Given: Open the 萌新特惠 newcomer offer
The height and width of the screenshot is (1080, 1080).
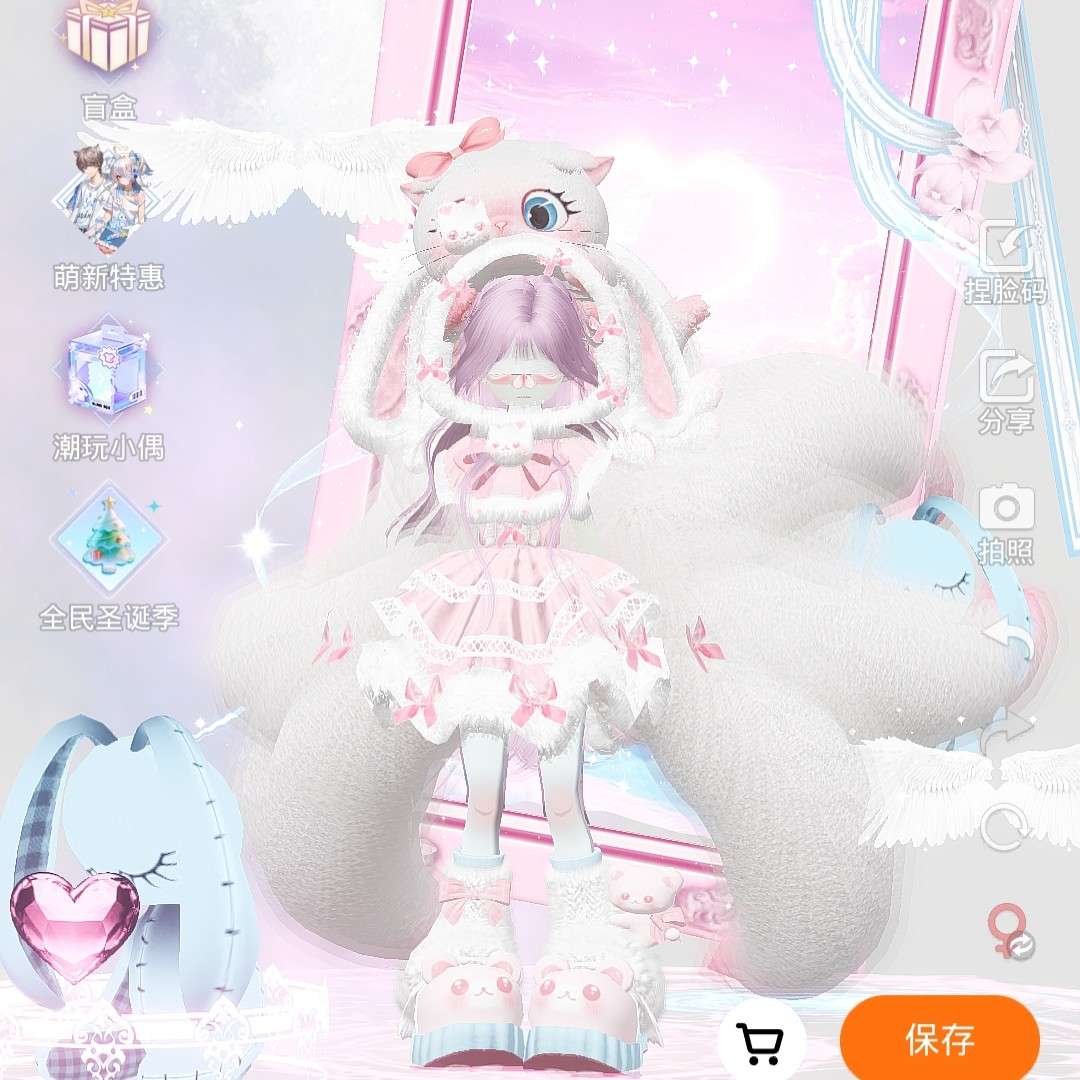Looking at the screenshot, I should 107,200.
